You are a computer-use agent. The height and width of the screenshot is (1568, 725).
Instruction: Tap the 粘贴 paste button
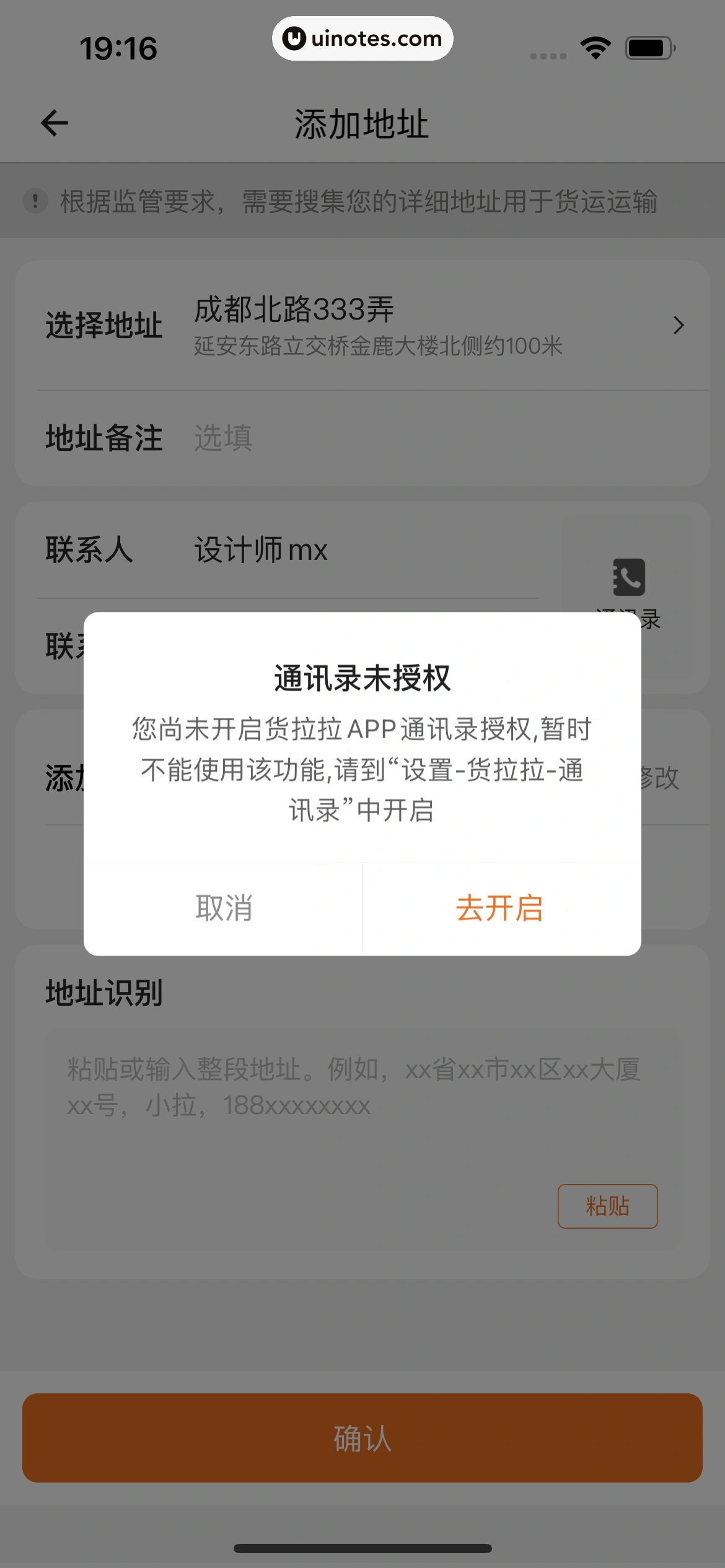[609, 1206]
